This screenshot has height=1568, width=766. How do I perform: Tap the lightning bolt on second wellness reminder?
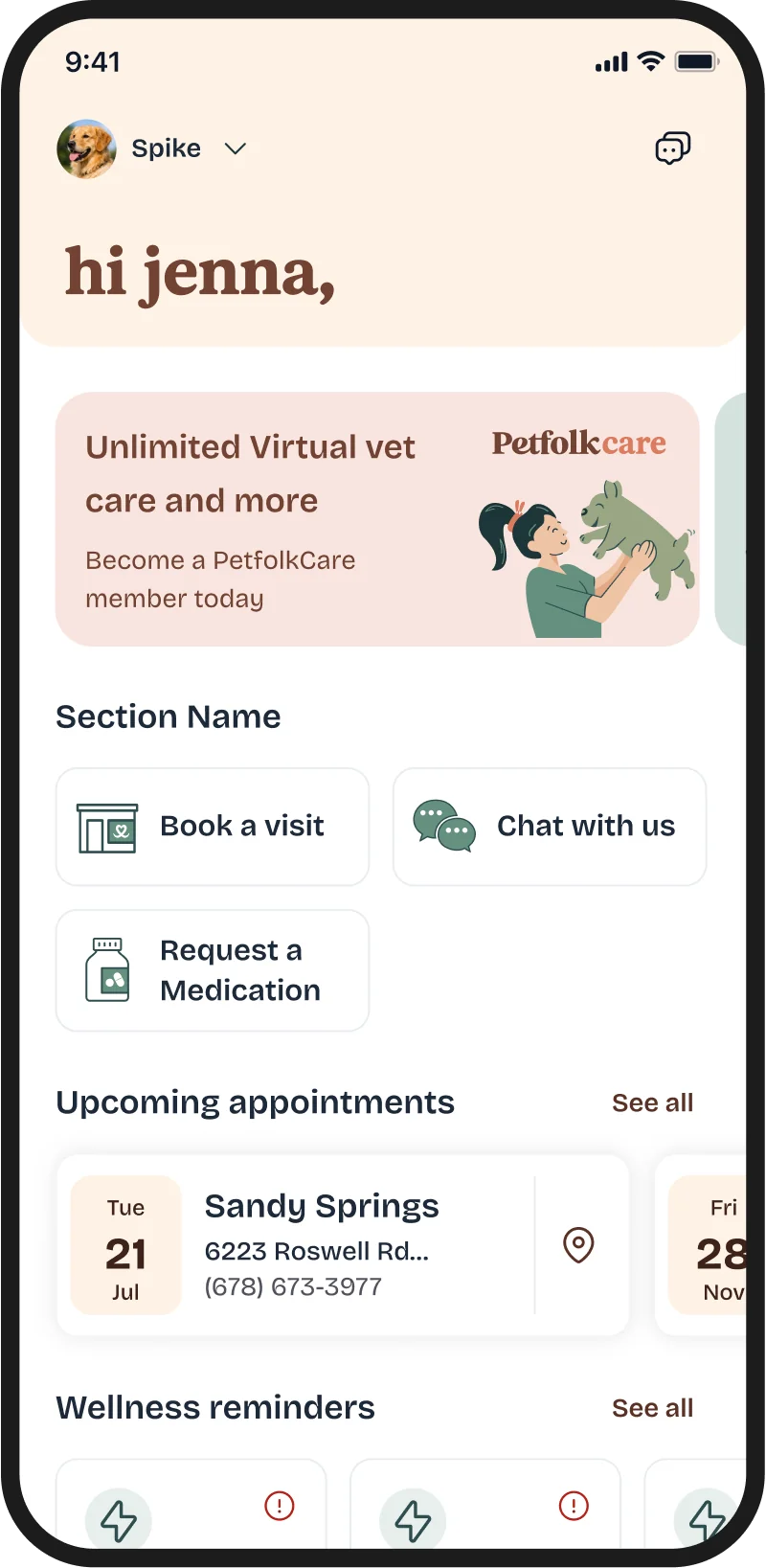(414, 1519)
